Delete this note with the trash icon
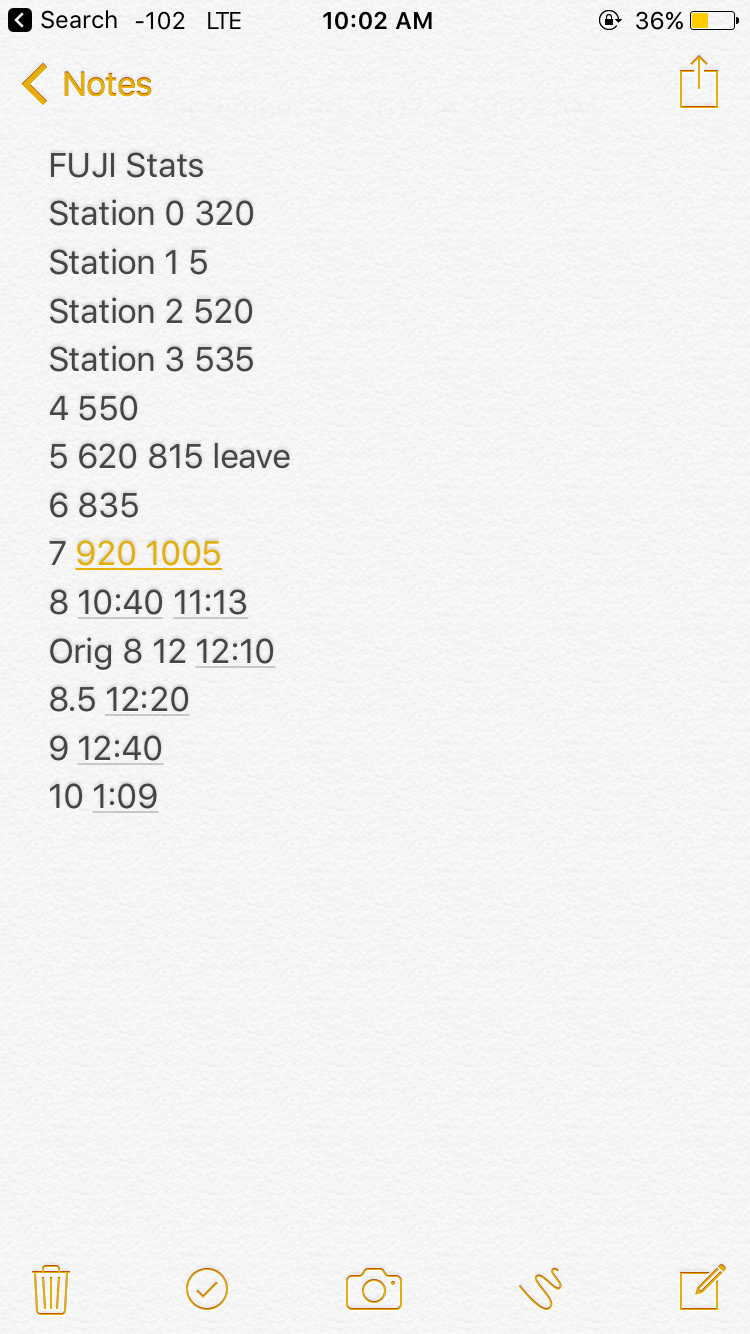 pos(50,1288)
